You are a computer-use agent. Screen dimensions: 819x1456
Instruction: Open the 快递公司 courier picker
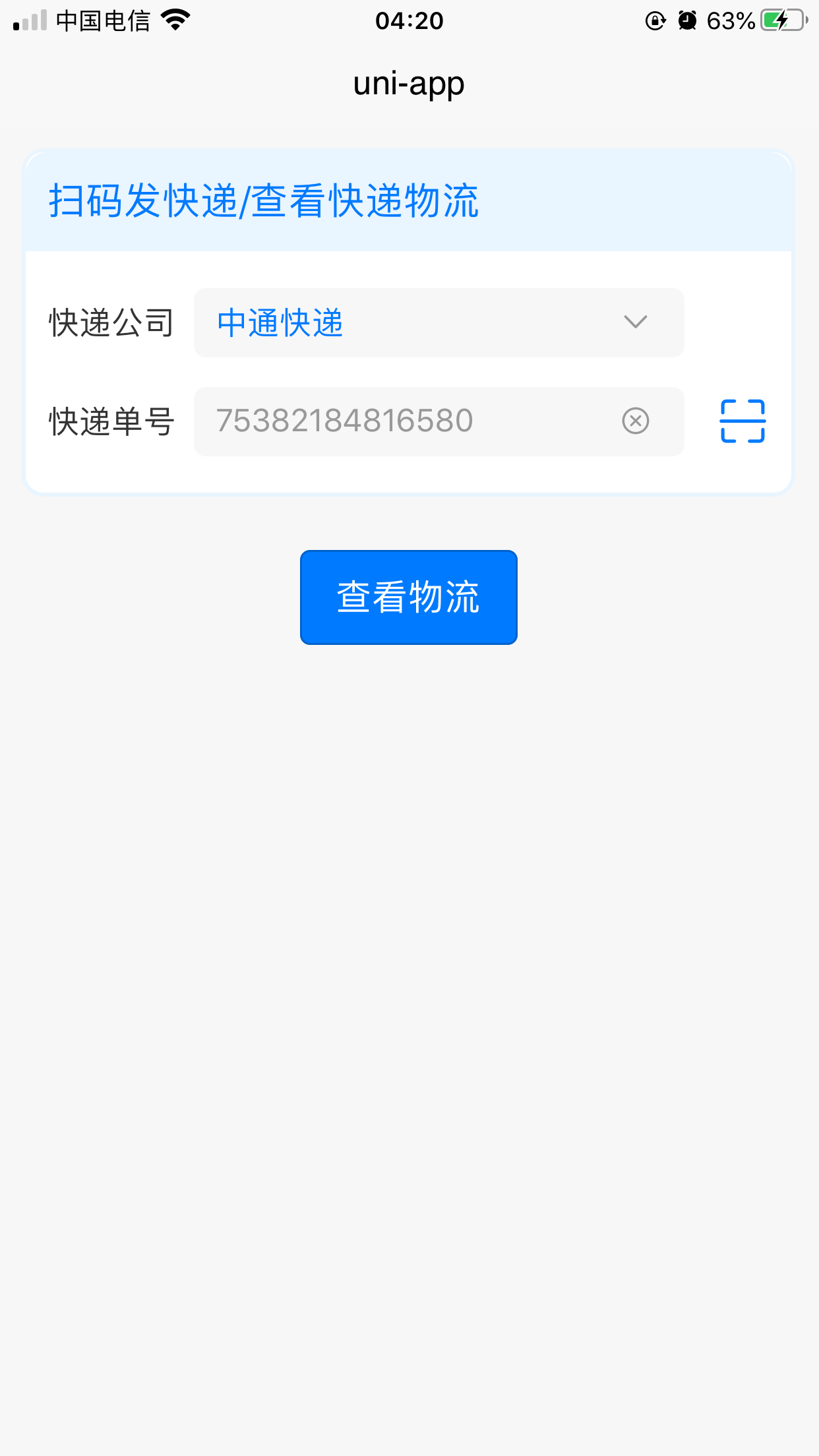[438, 322]
